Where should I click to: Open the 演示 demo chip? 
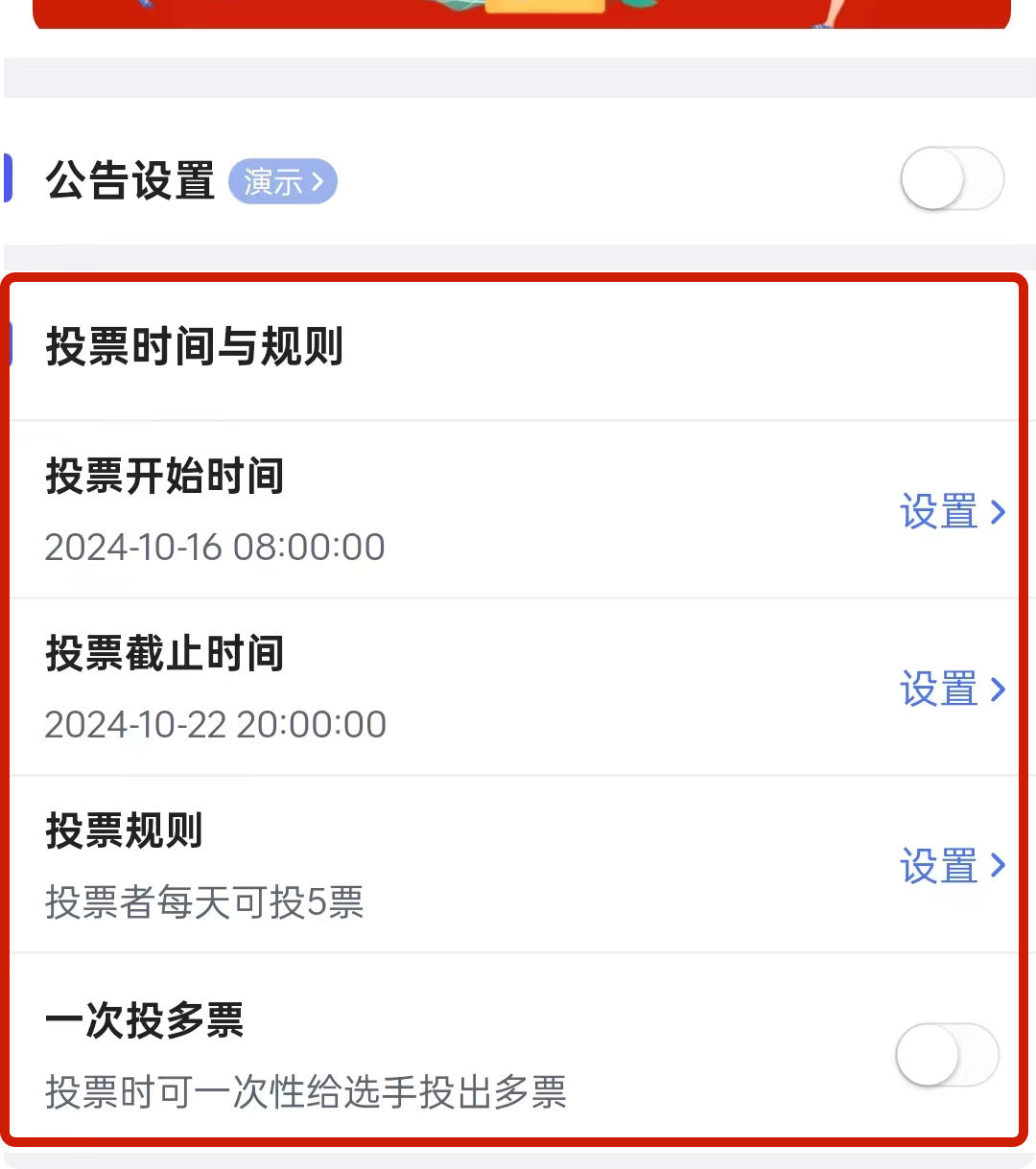click(283, 181)
